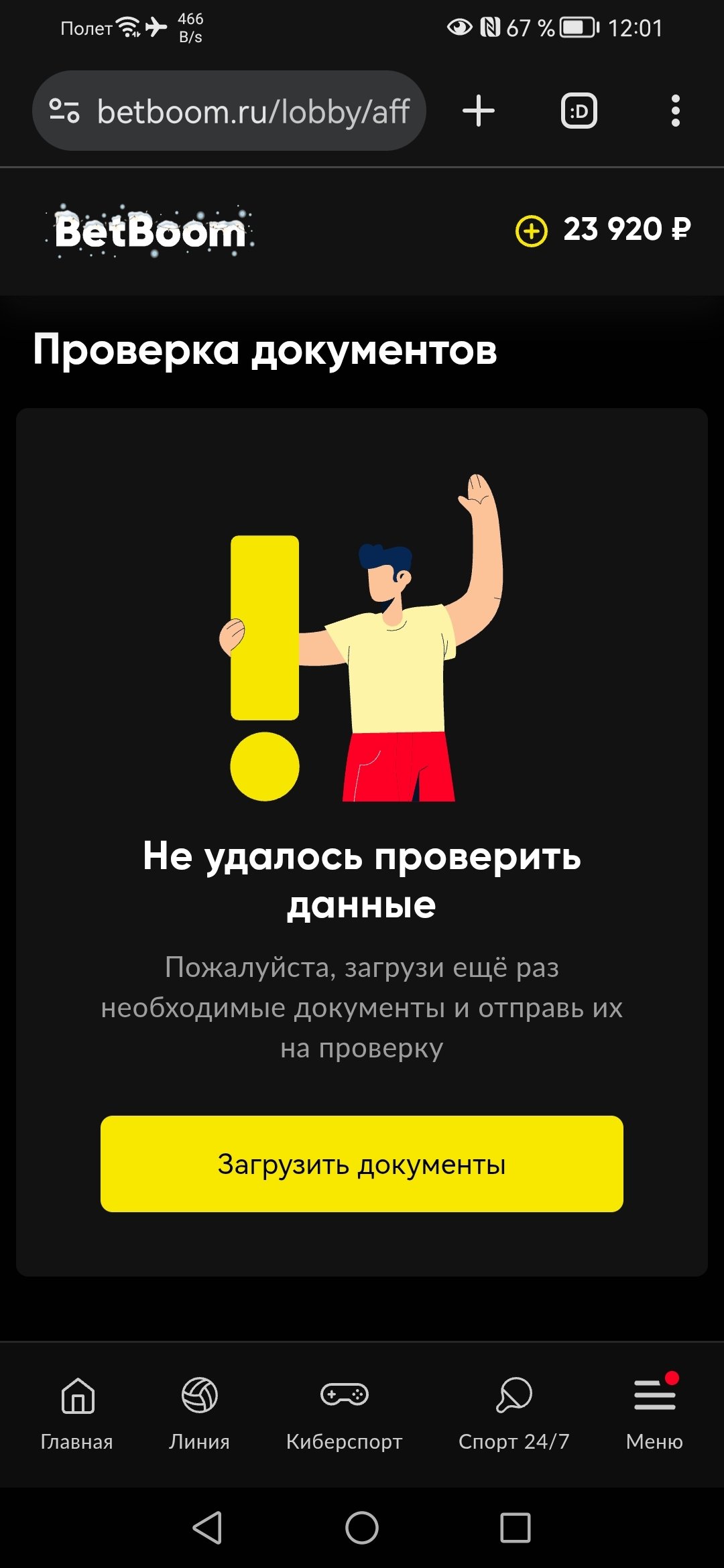Open the deposit plus icon near balance
This screenshot has width=724, height=1568.
531,231
